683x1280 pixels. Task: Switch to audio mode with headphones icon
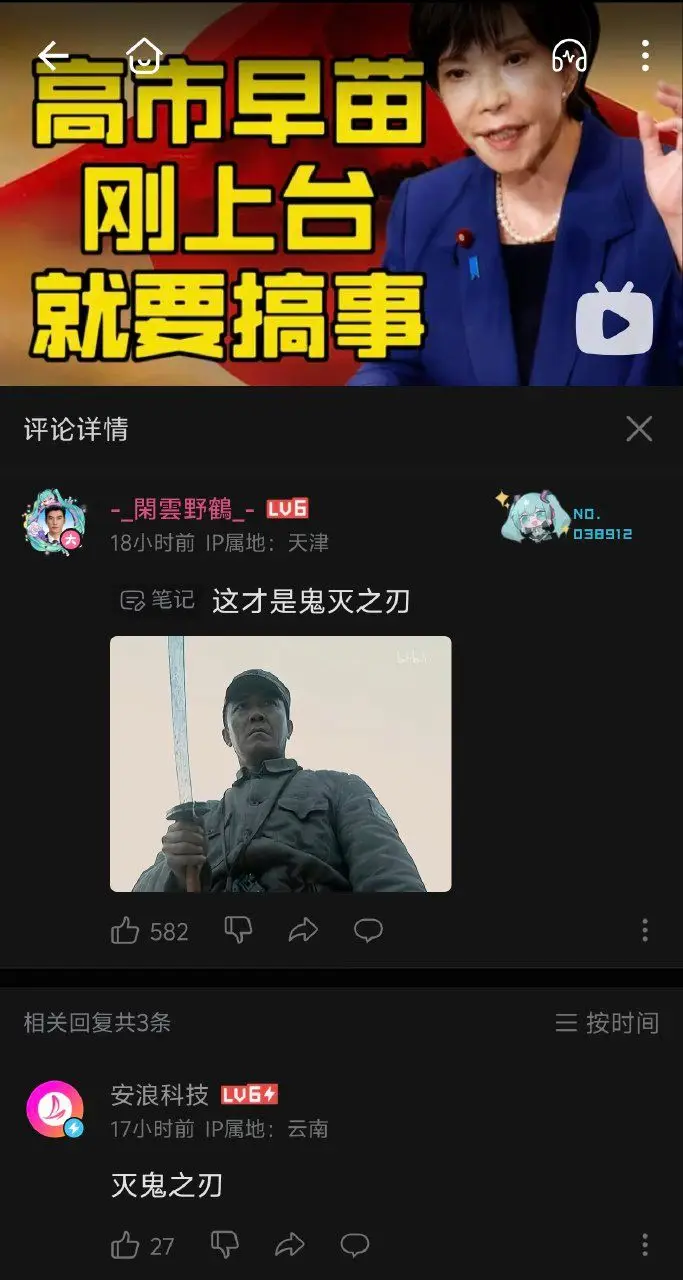click(x=569, y=56)
